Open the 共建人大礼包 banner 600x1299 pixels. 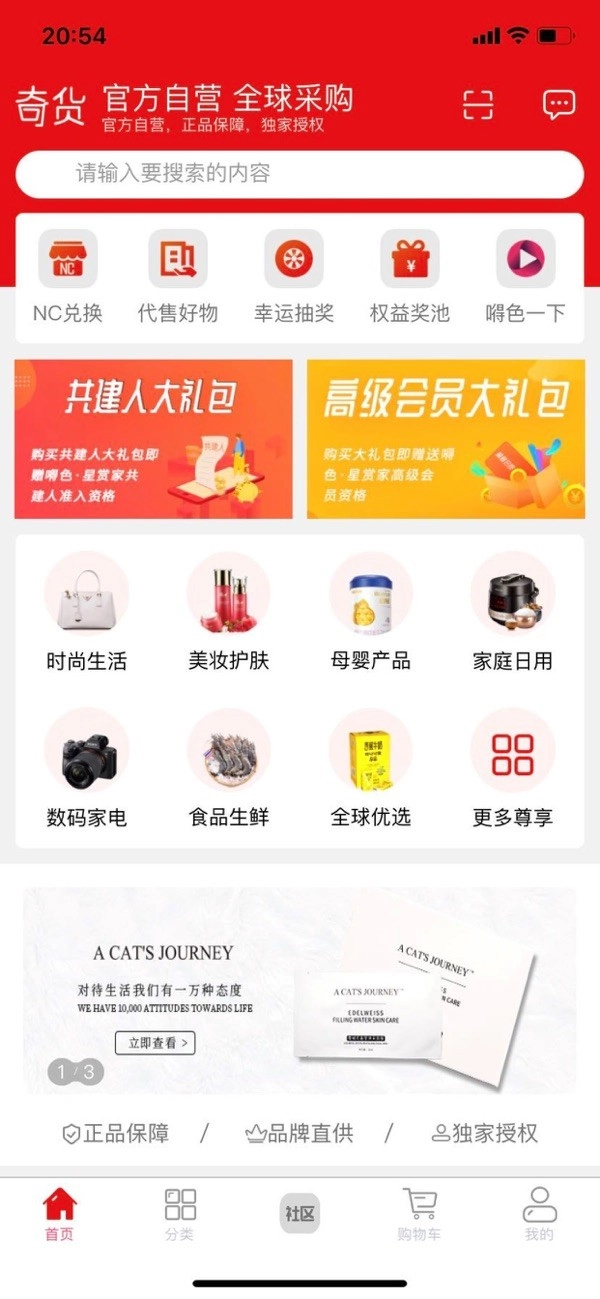point(153,439)
